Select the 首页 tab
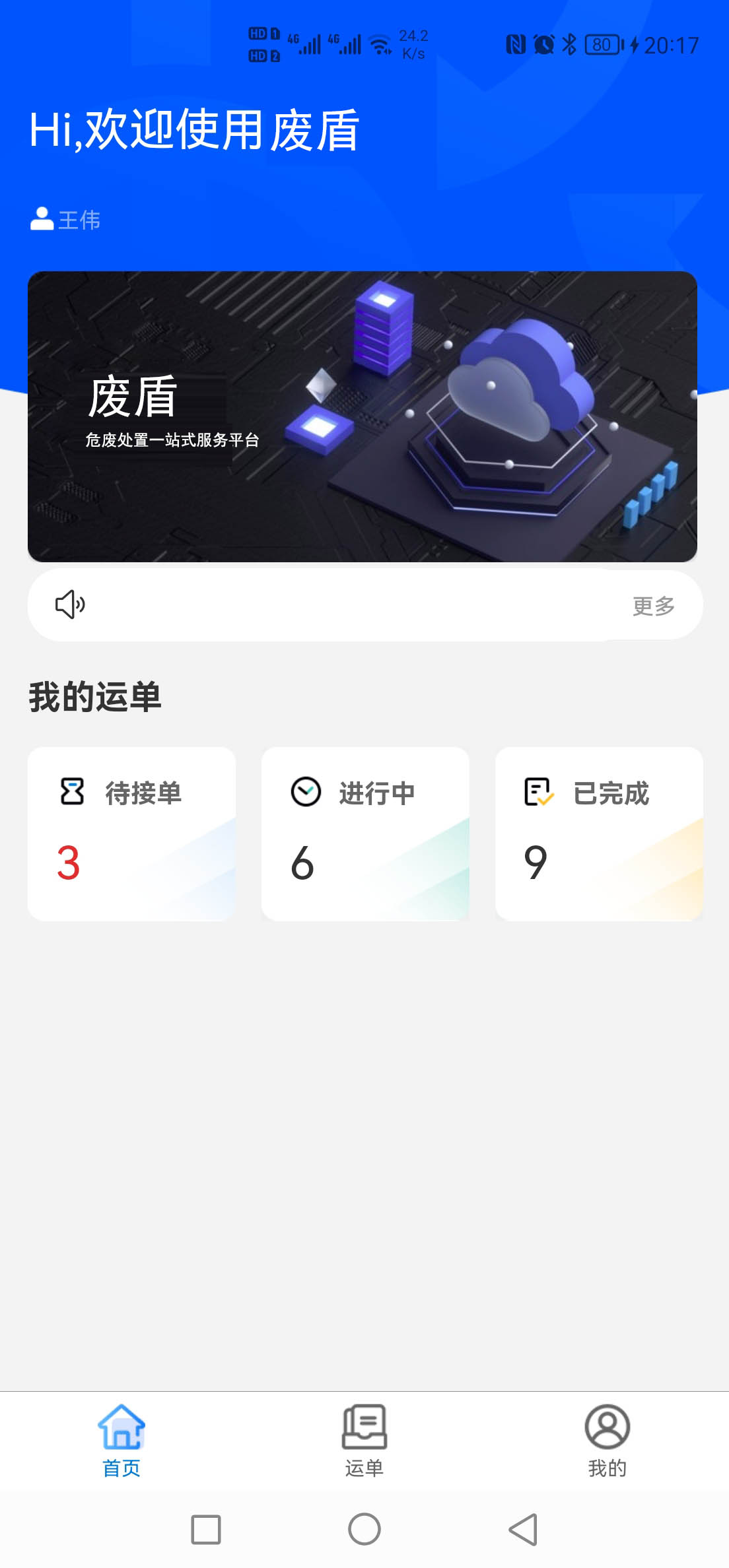The image size is (729, 1568). tap(121, 1441)
